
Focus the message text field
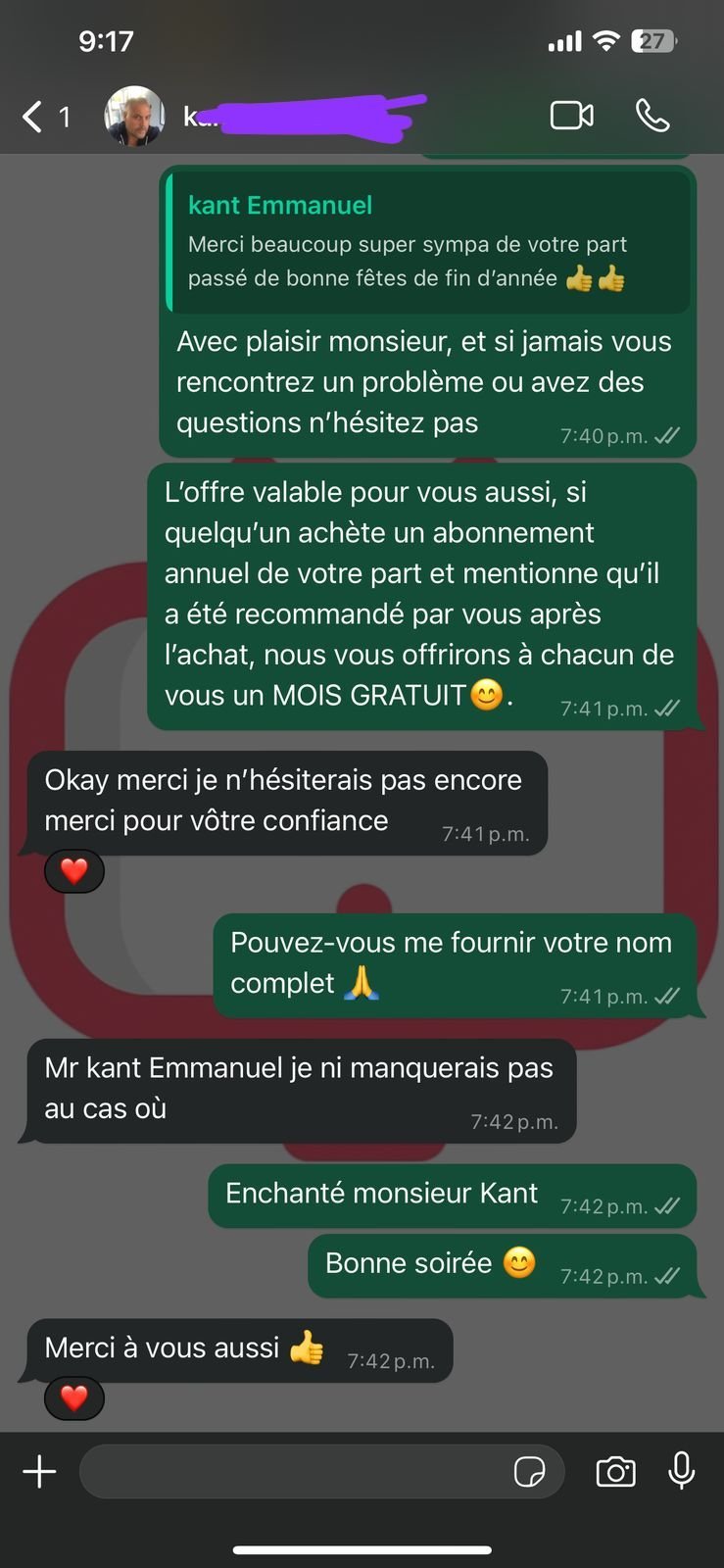[x=294, y=1471]
